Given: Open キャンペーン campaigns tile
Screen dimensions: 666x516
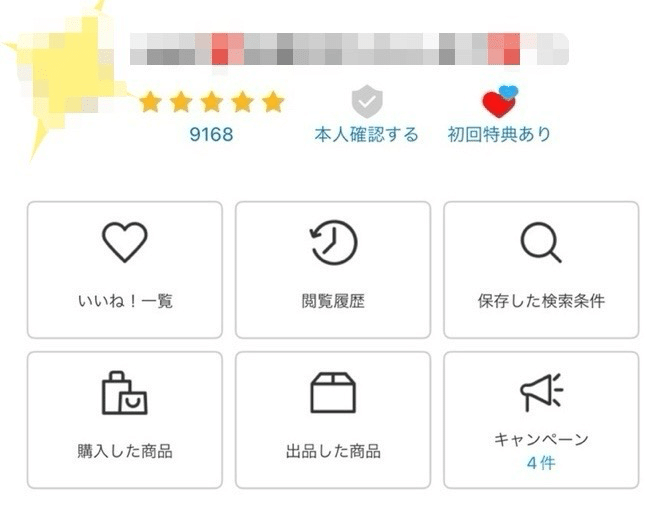Looking at the screenshot, I should pyautogui.click(x=541, y=420).
